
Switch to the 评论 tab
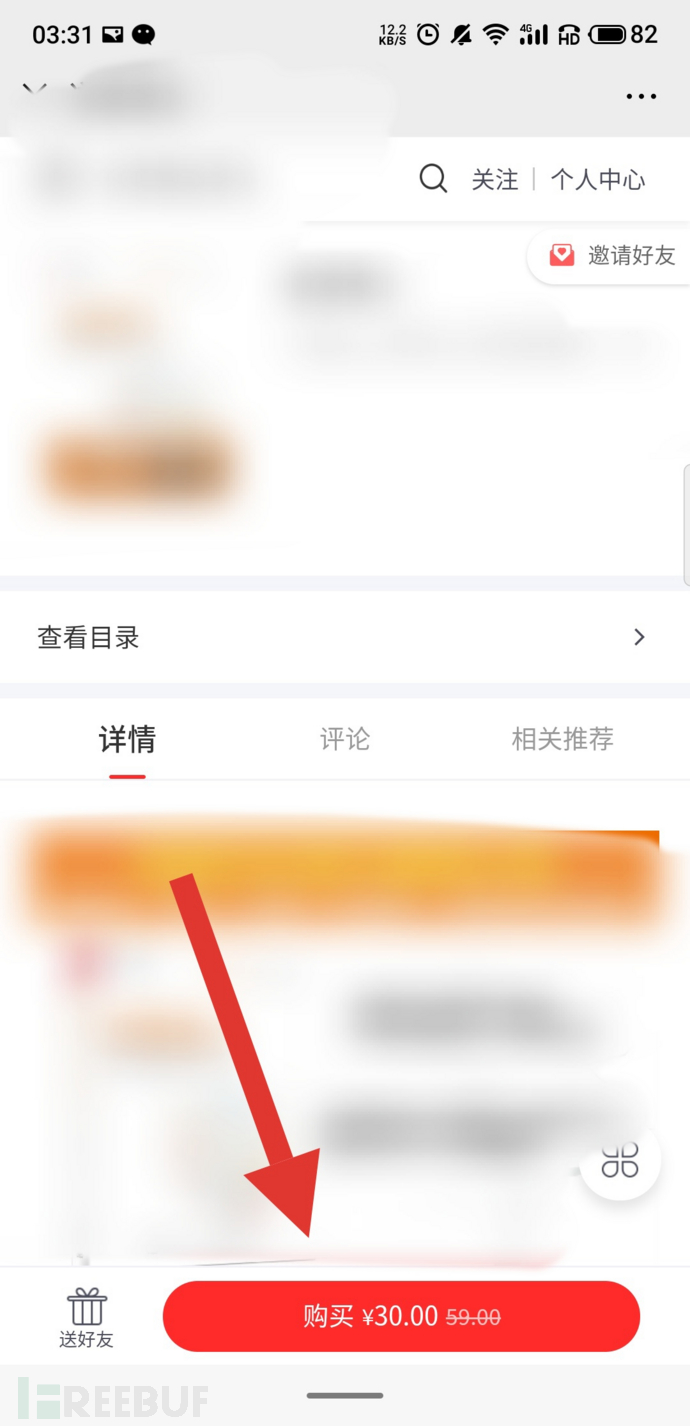click(x=345, y=739)
